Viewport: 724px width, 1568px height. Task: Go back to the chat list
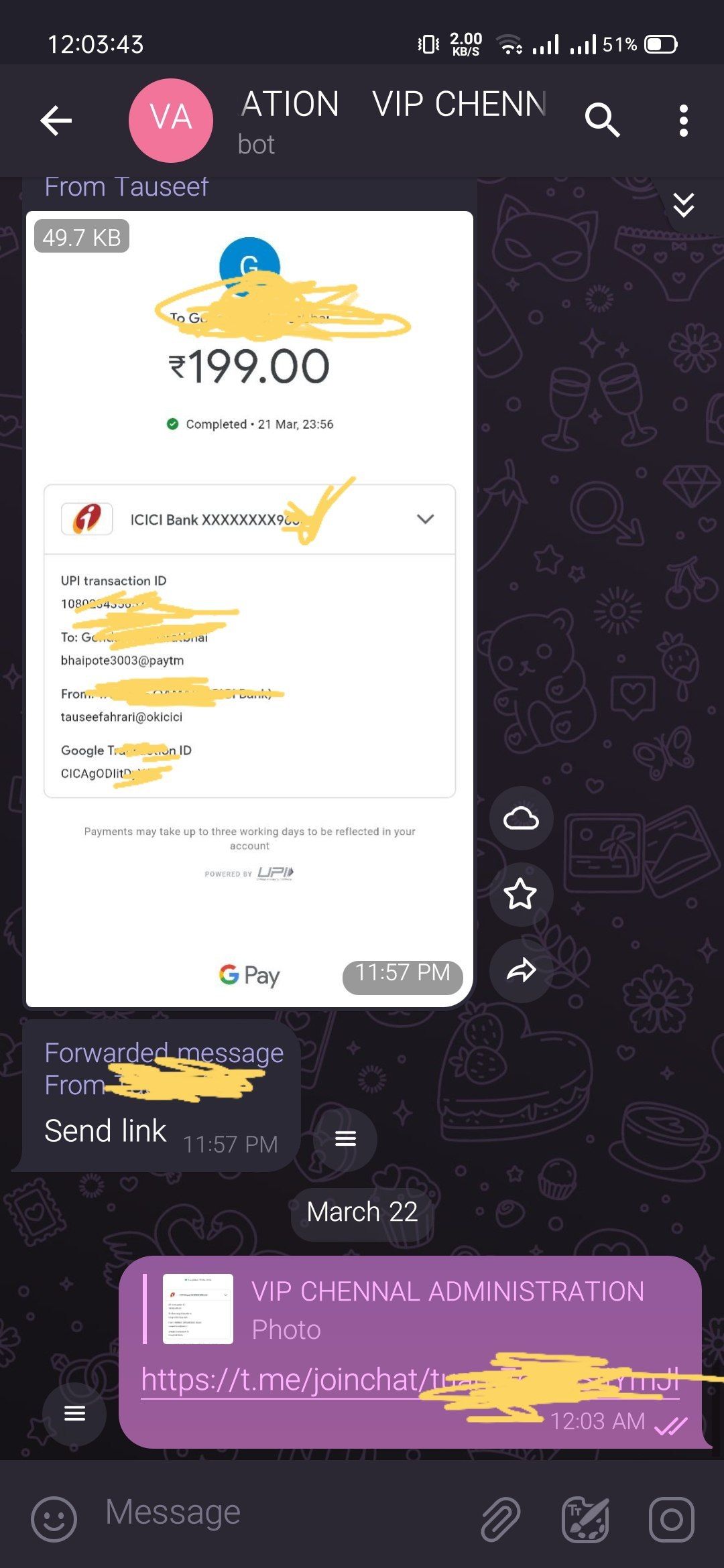tap(56, 121)
